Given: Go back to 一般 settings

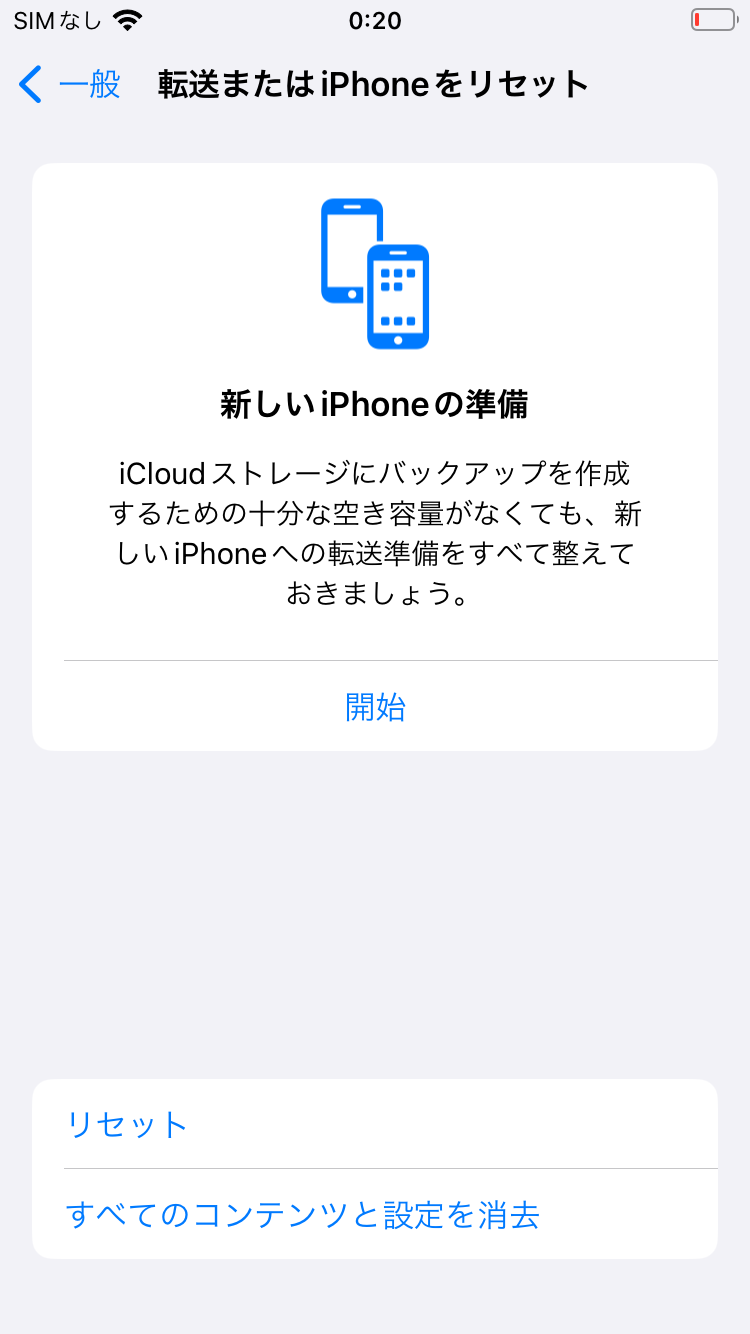Looking at the screenshot, I should point(70,85).
